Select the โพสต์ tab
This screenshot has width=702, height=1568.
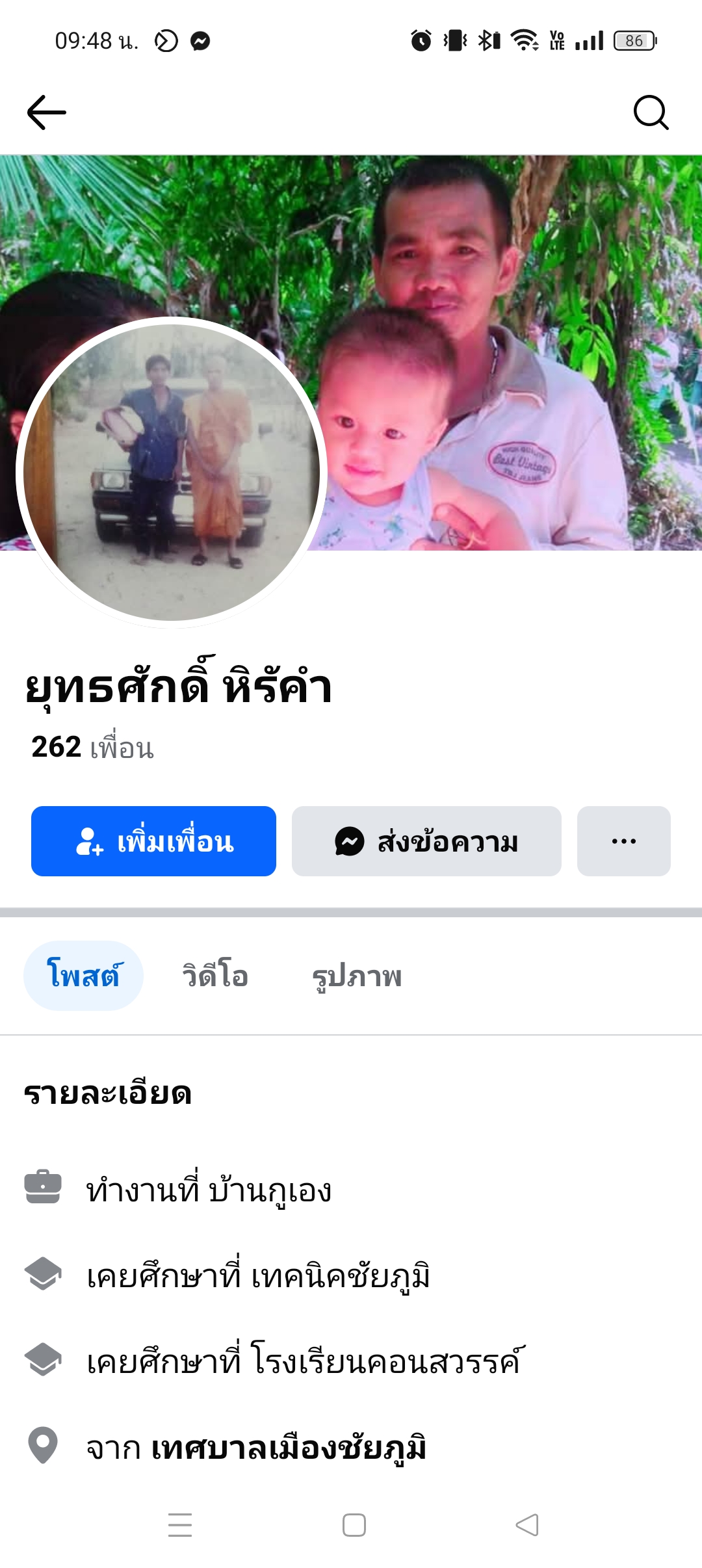83,976
